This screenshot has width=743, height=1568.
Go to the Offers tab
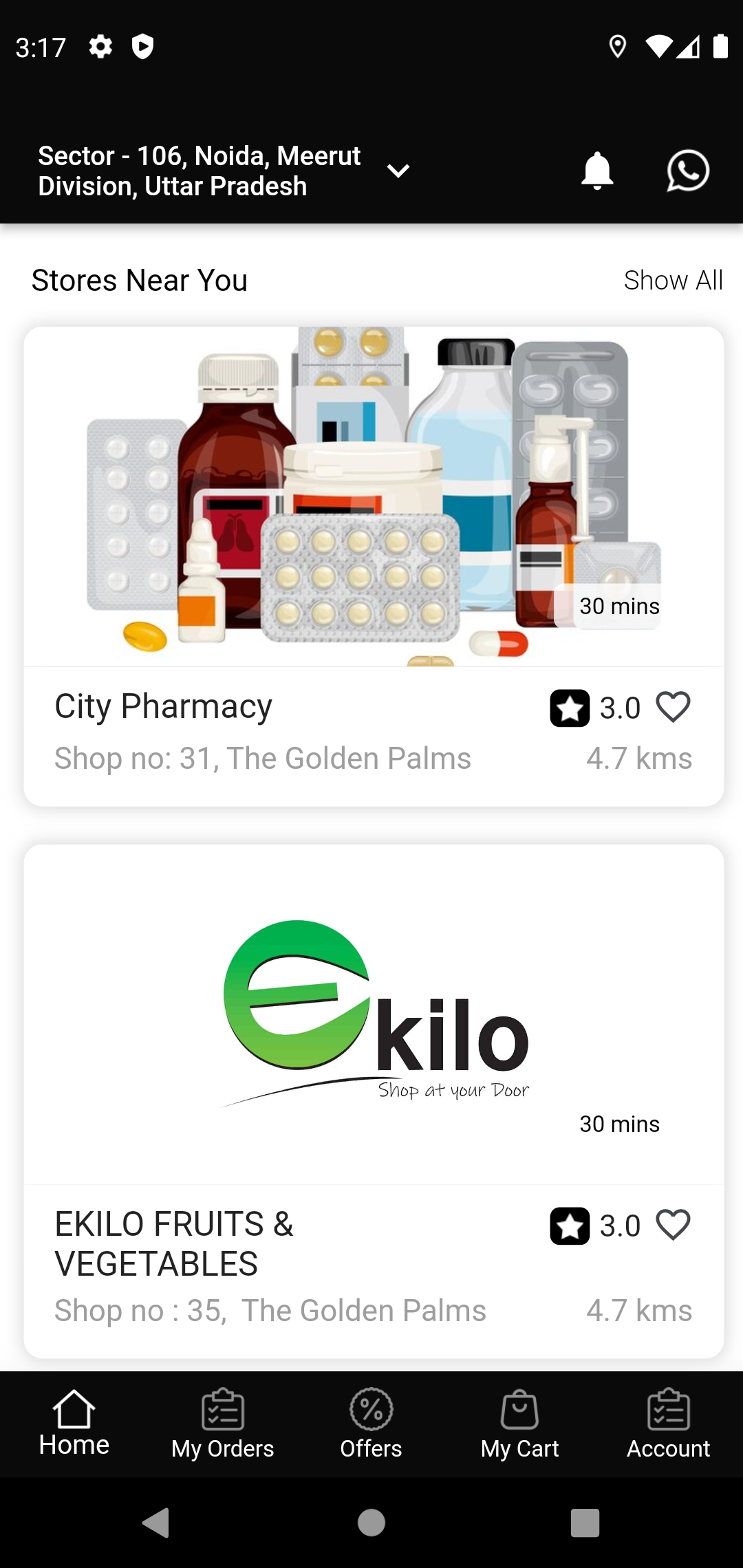tap(371, 1424)
